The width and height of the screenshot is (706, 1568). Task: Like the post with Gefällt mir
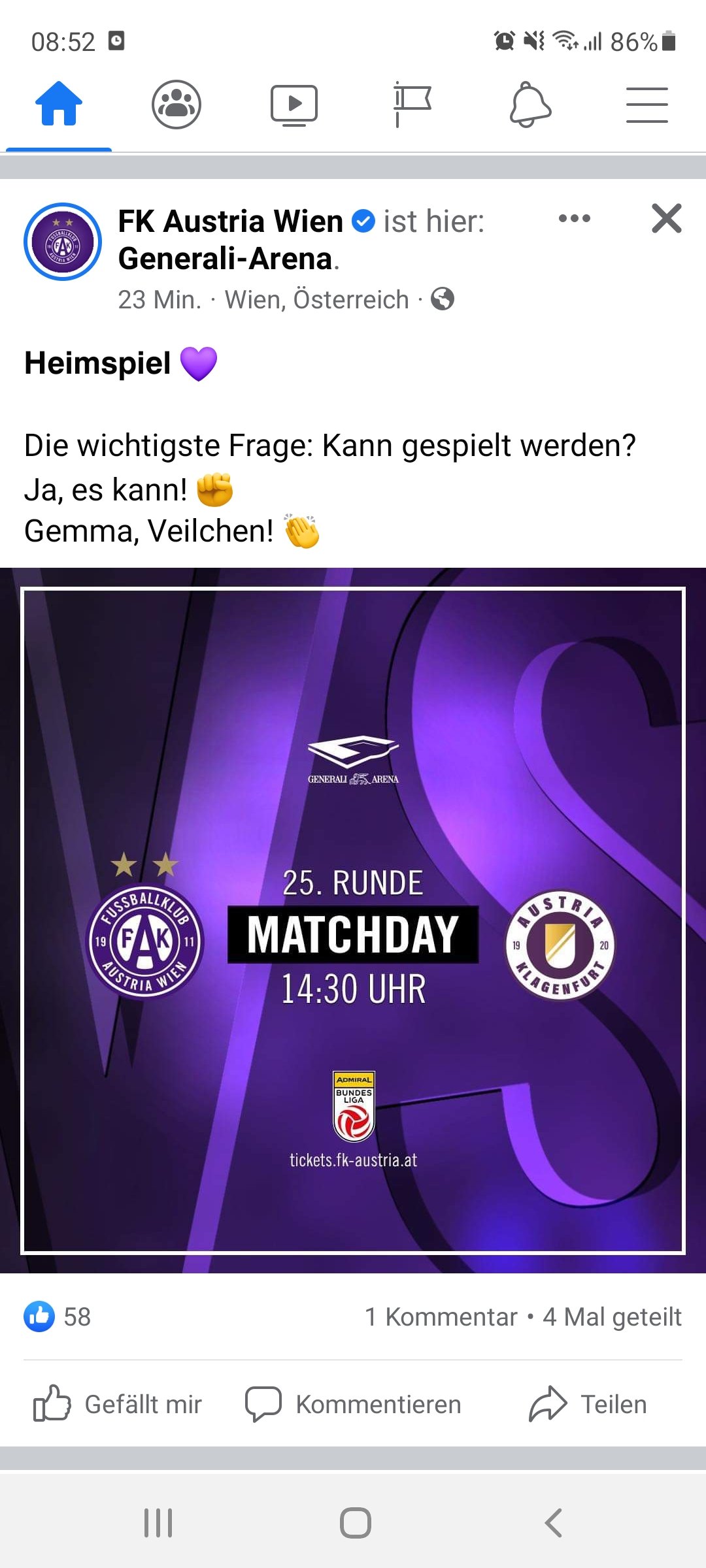coord(118,1404)
